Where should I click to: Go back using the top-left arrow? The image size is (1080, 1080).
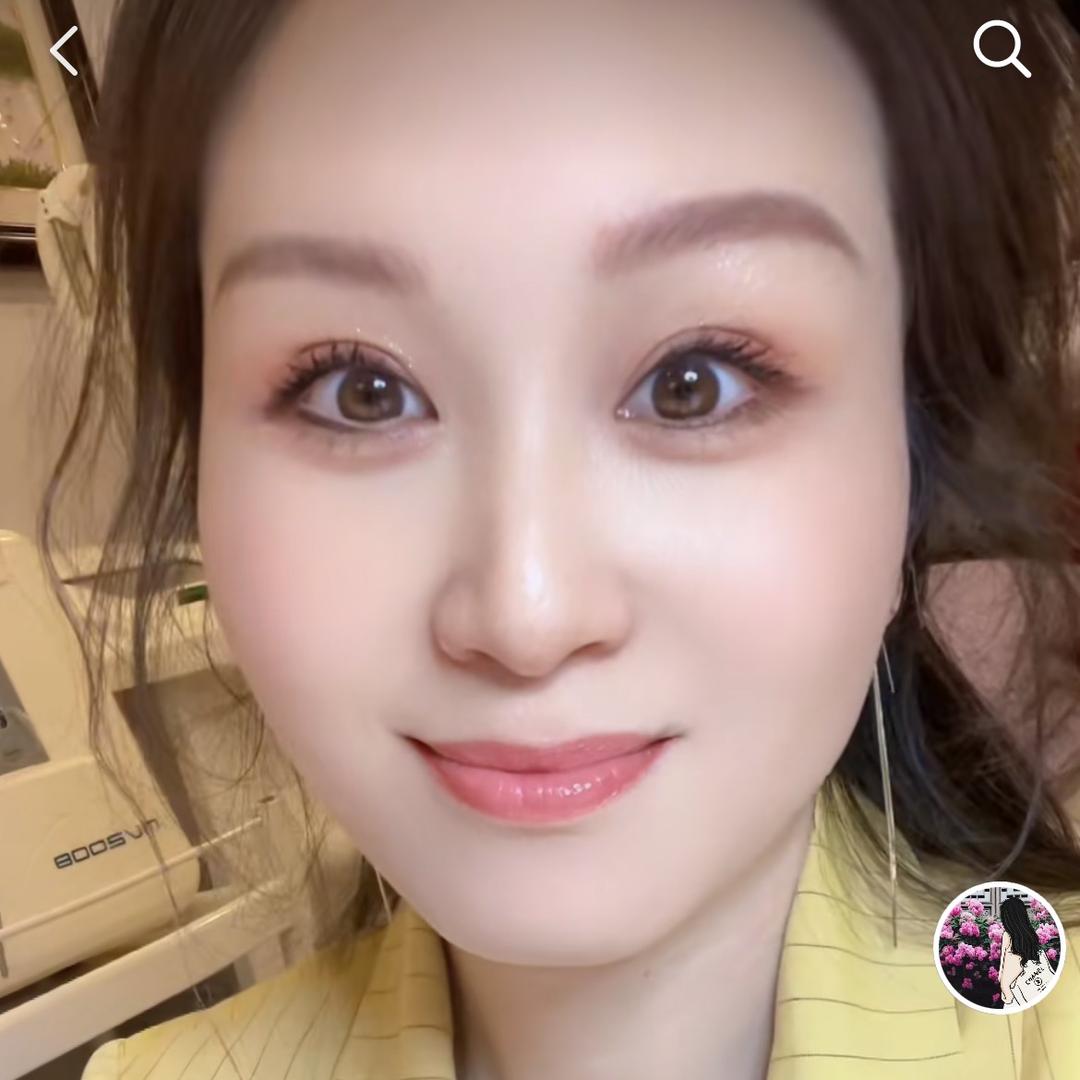coord(64,51)
